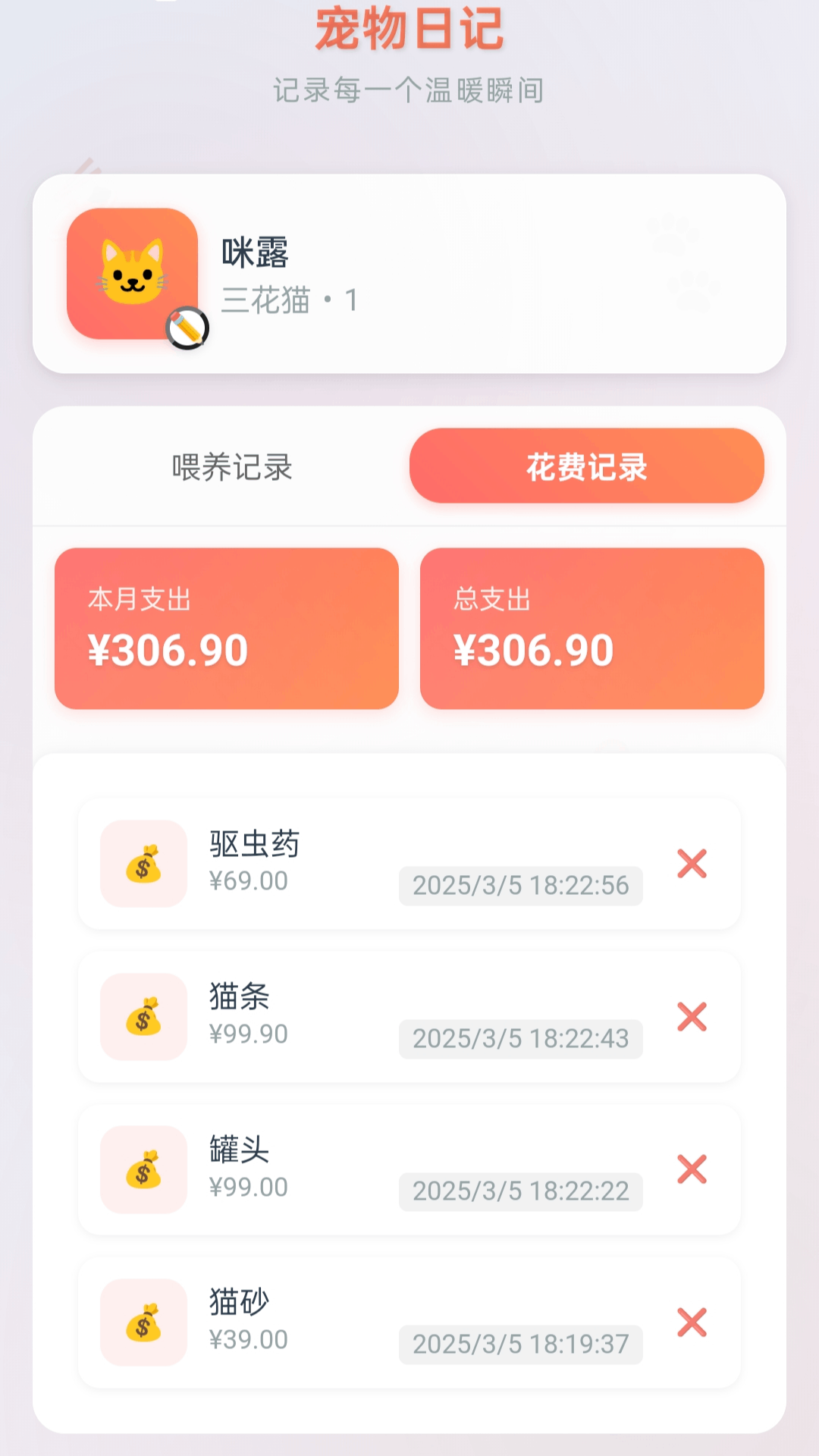Click the timestamp of the 驱虫药 record
Screen dimensions: 819x1456
(520, 885)
